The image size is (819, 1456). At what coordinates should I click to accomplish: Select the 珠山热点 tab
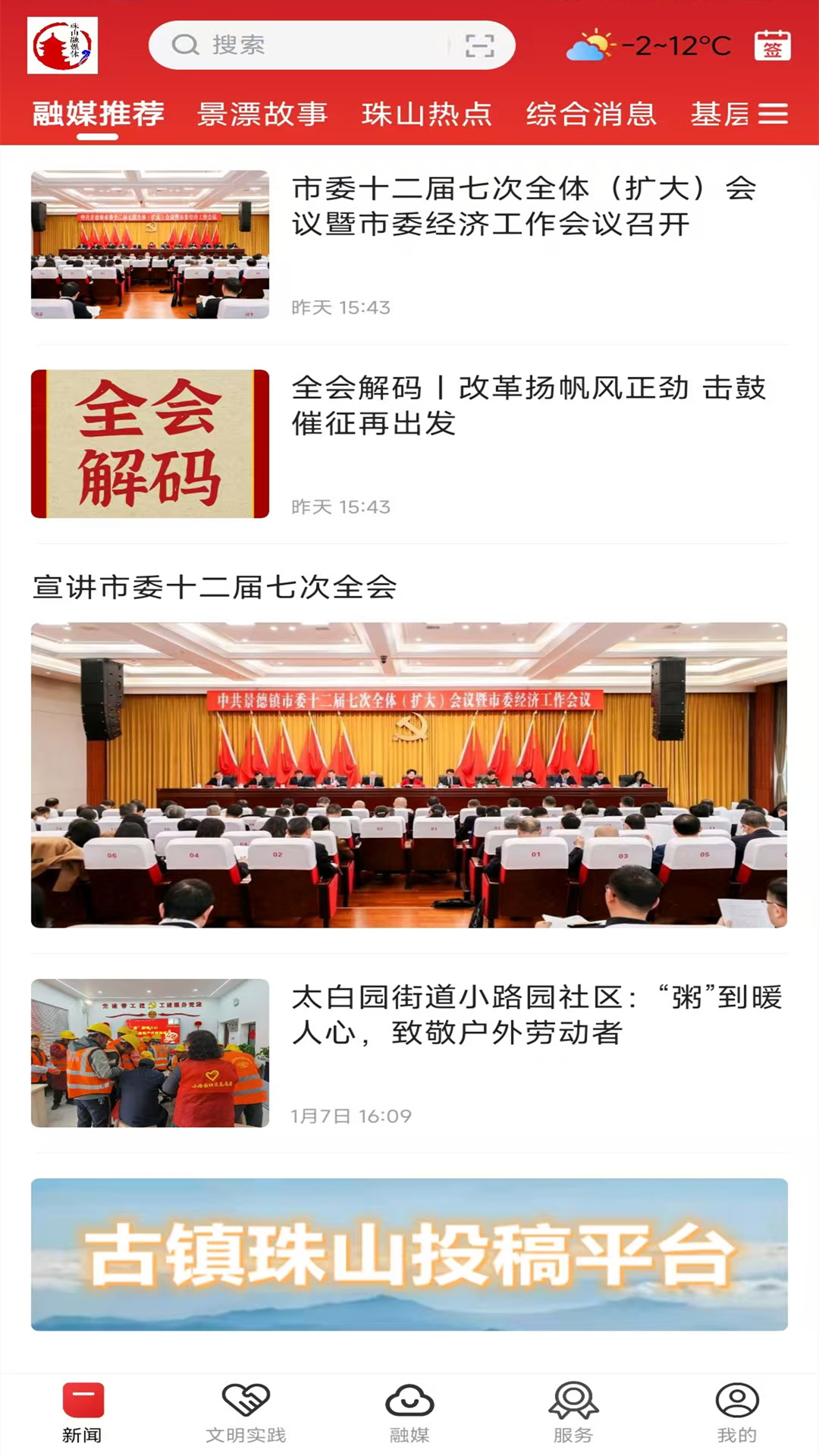click(426, 115)
